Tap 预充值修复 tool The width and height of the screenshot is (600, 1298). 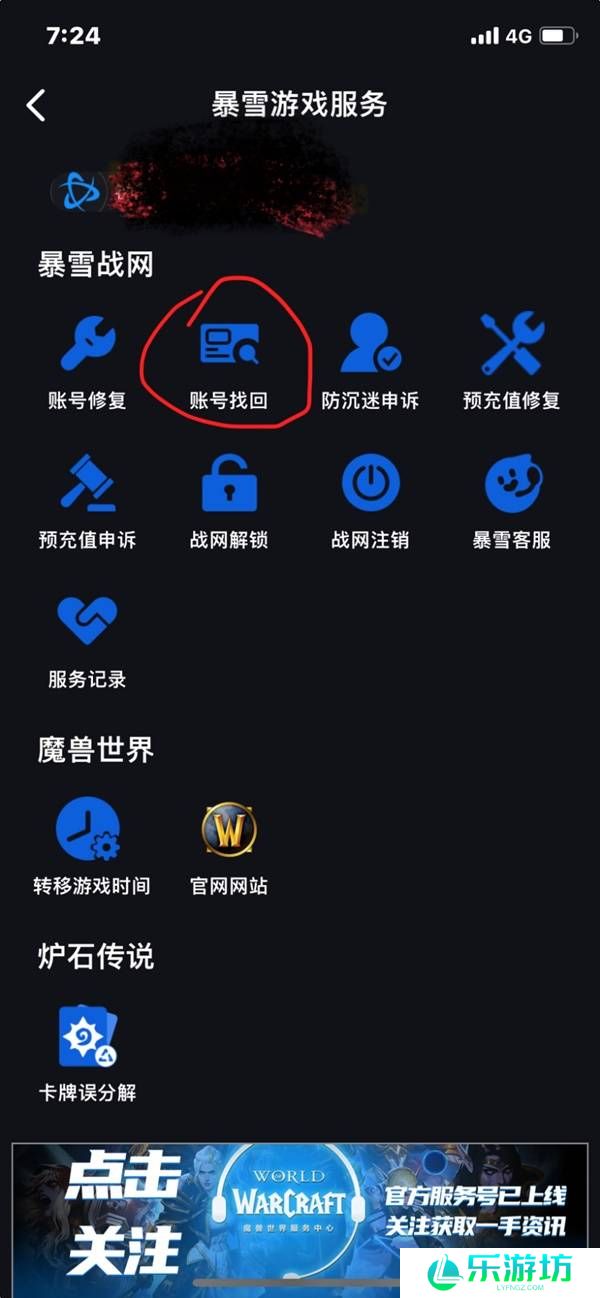(x=511, y=360)
